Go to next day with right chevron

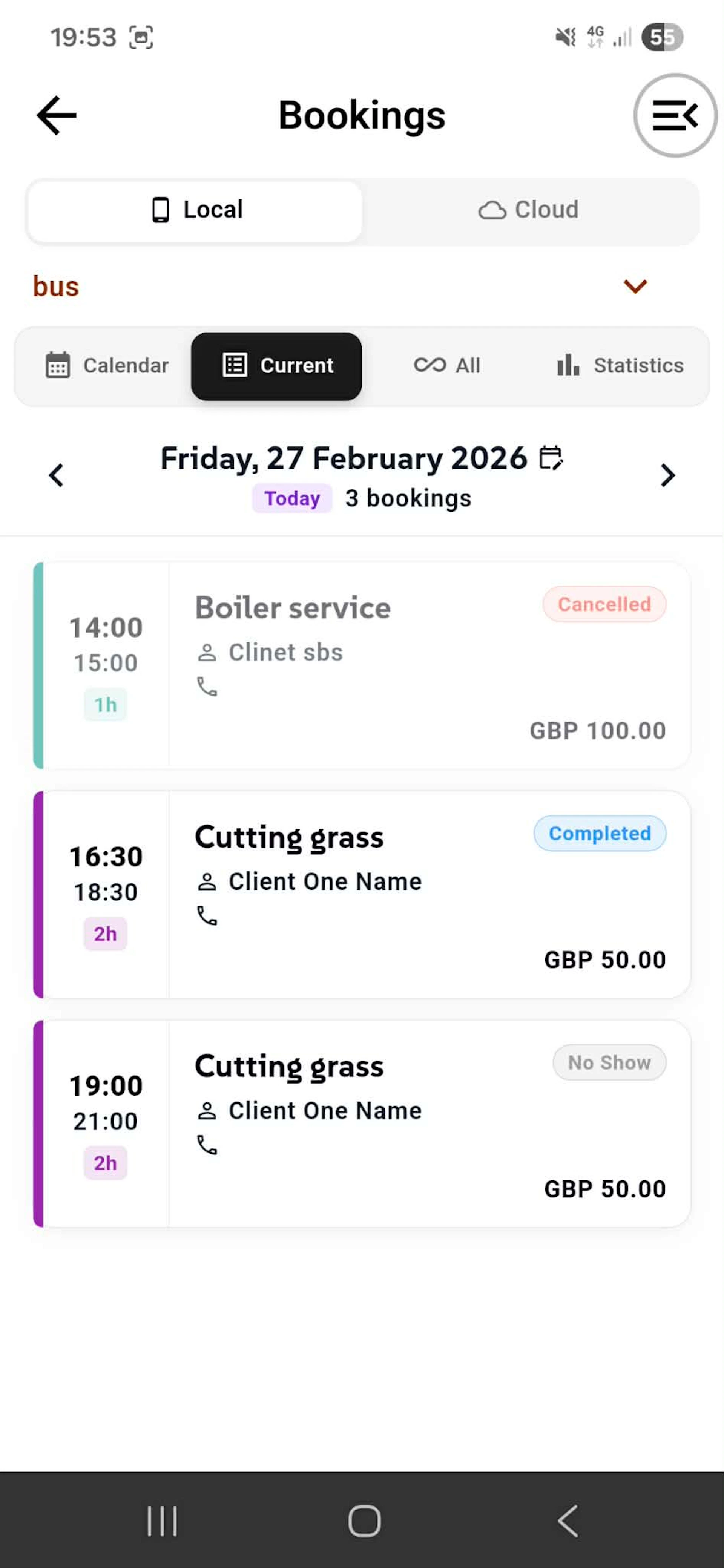(667, 475)
